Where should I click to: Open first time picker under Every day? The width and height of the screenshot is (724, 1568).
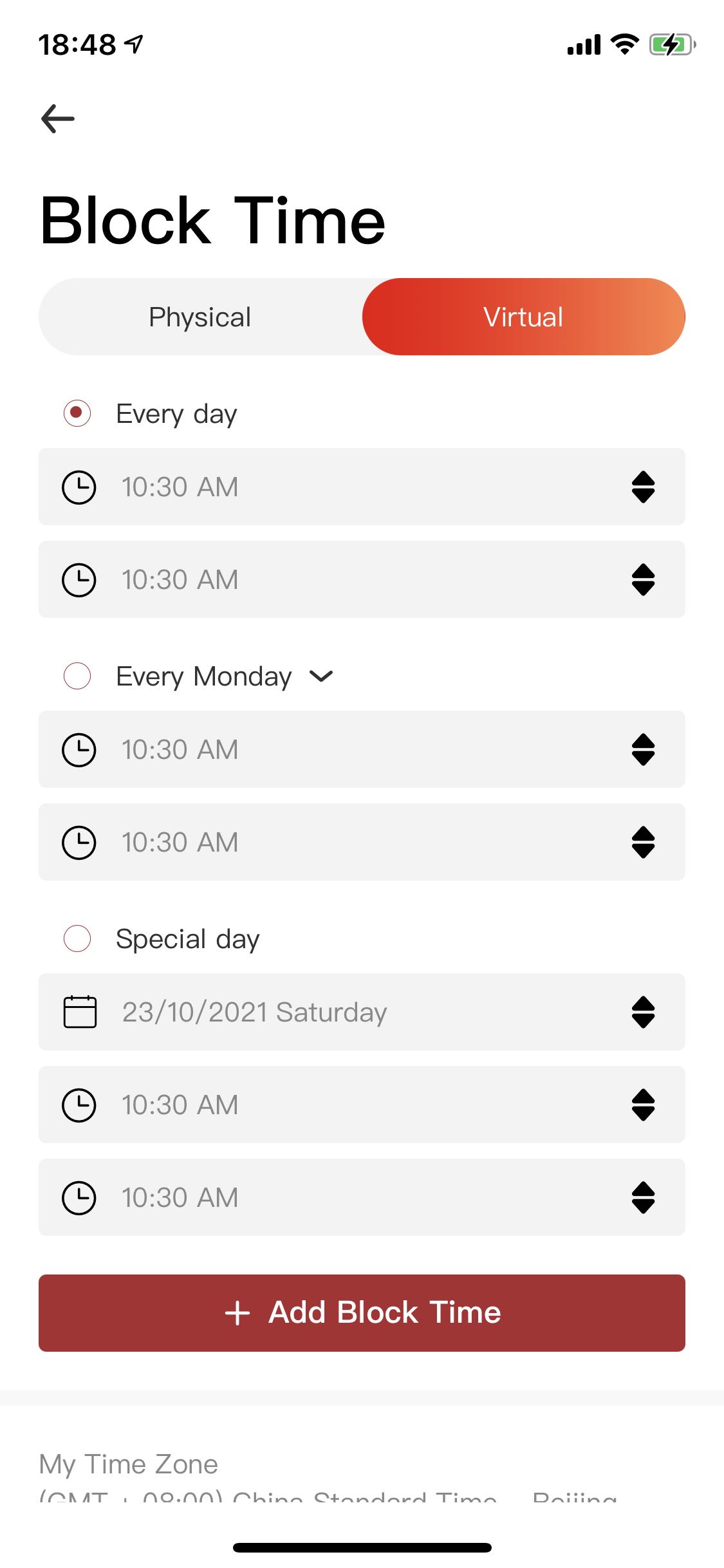(362, 487)
